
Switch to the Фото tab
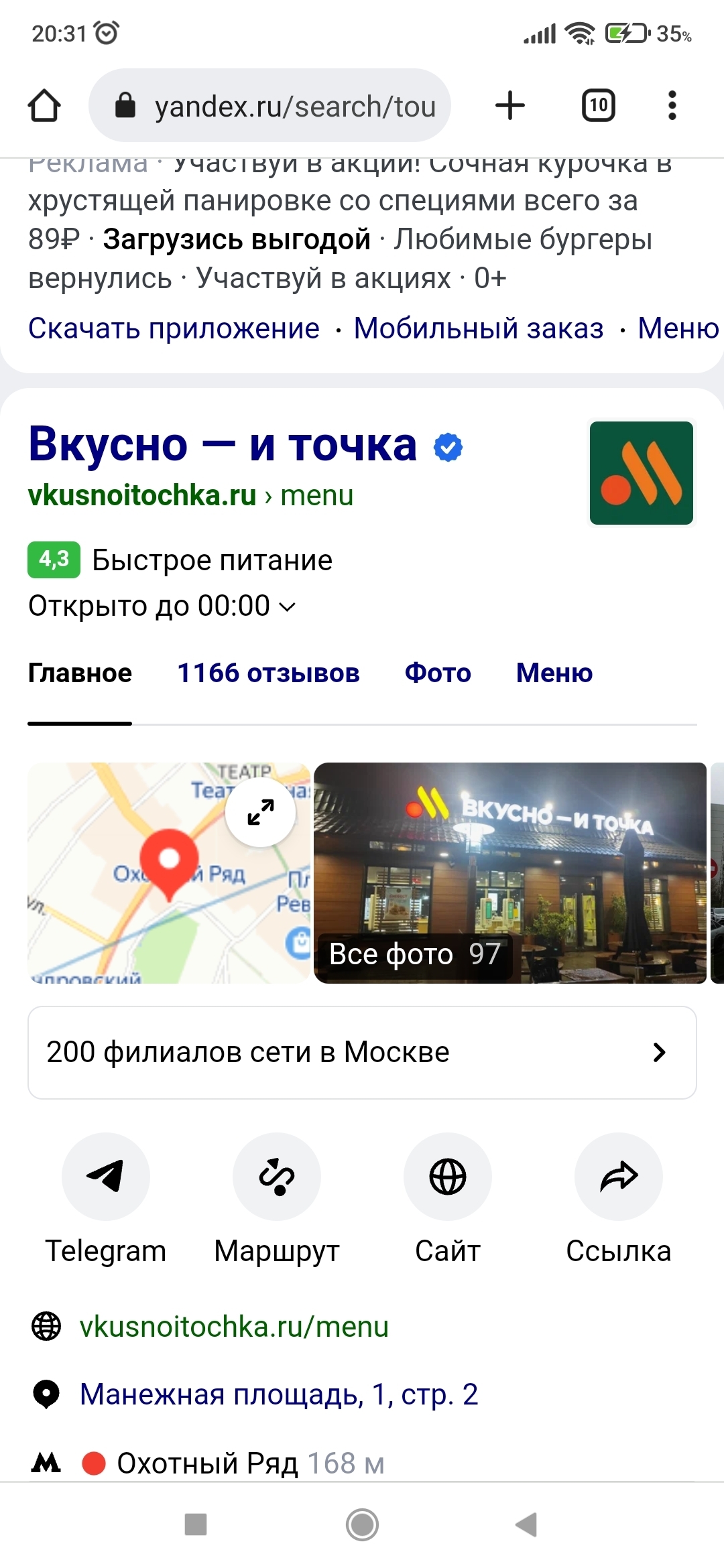click(x=438, y=673)
